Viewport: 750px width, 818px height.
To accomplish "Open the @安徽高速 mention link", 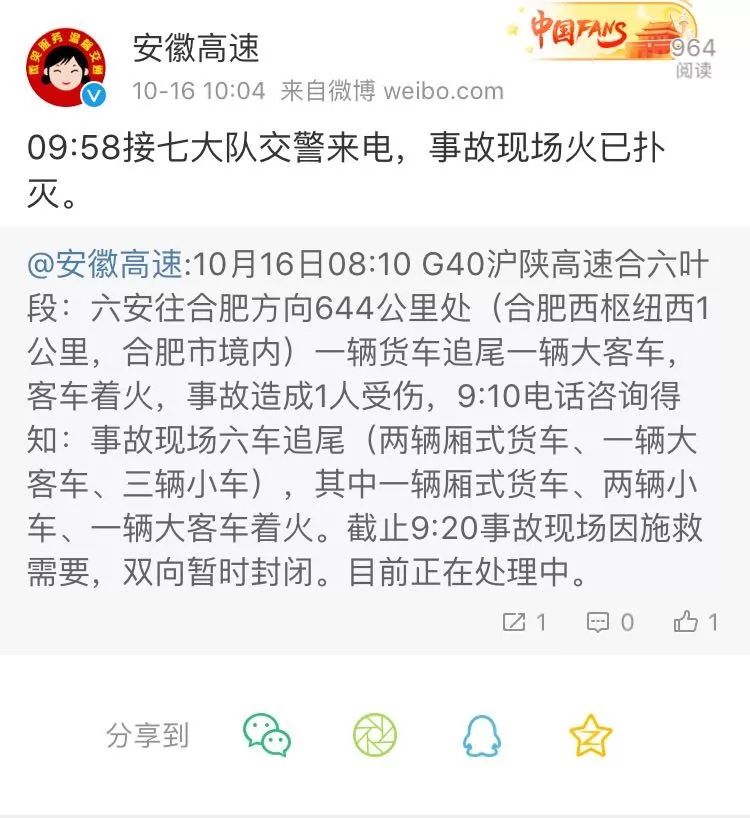I will (x=106, y=265).
